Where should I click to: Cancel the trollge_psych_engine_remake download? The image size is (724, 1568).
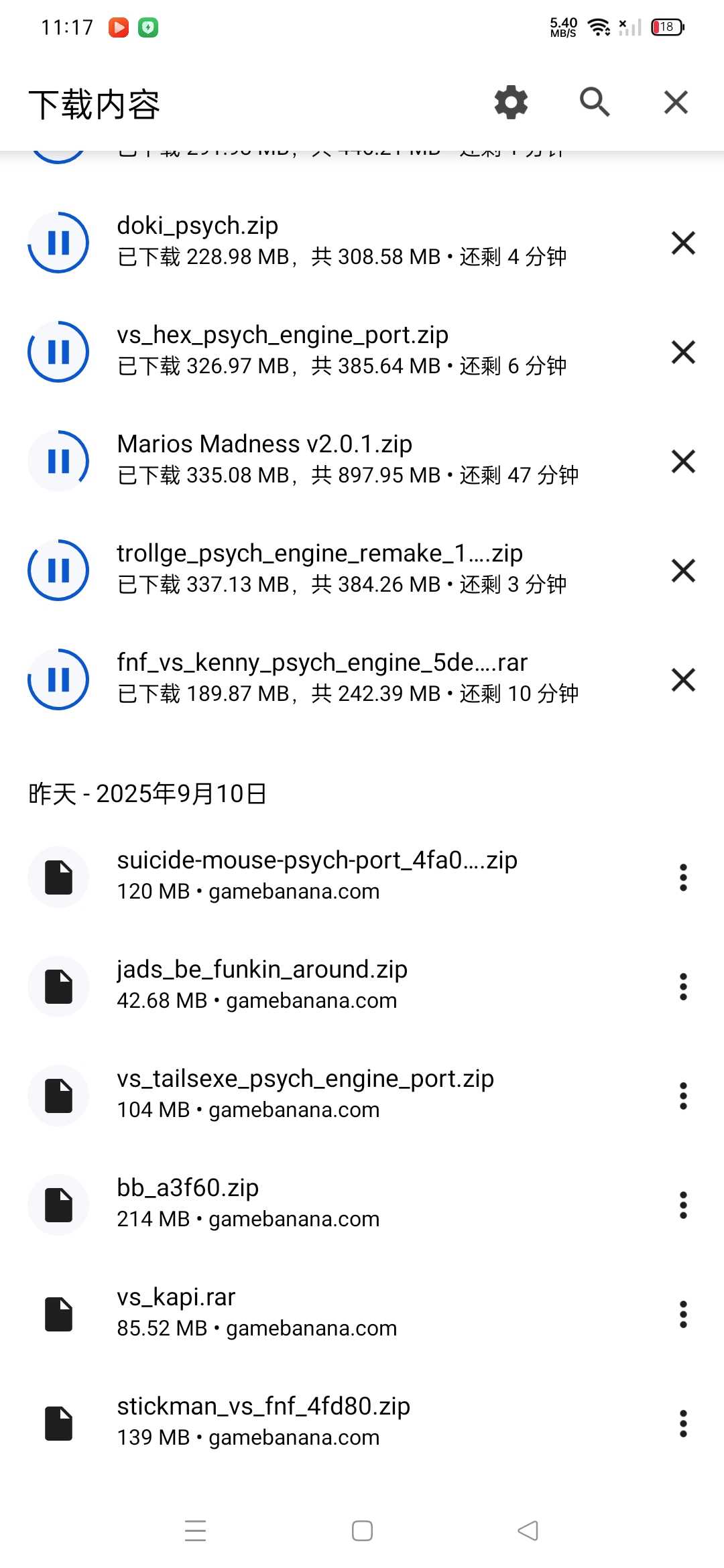[x=683, y=570]
